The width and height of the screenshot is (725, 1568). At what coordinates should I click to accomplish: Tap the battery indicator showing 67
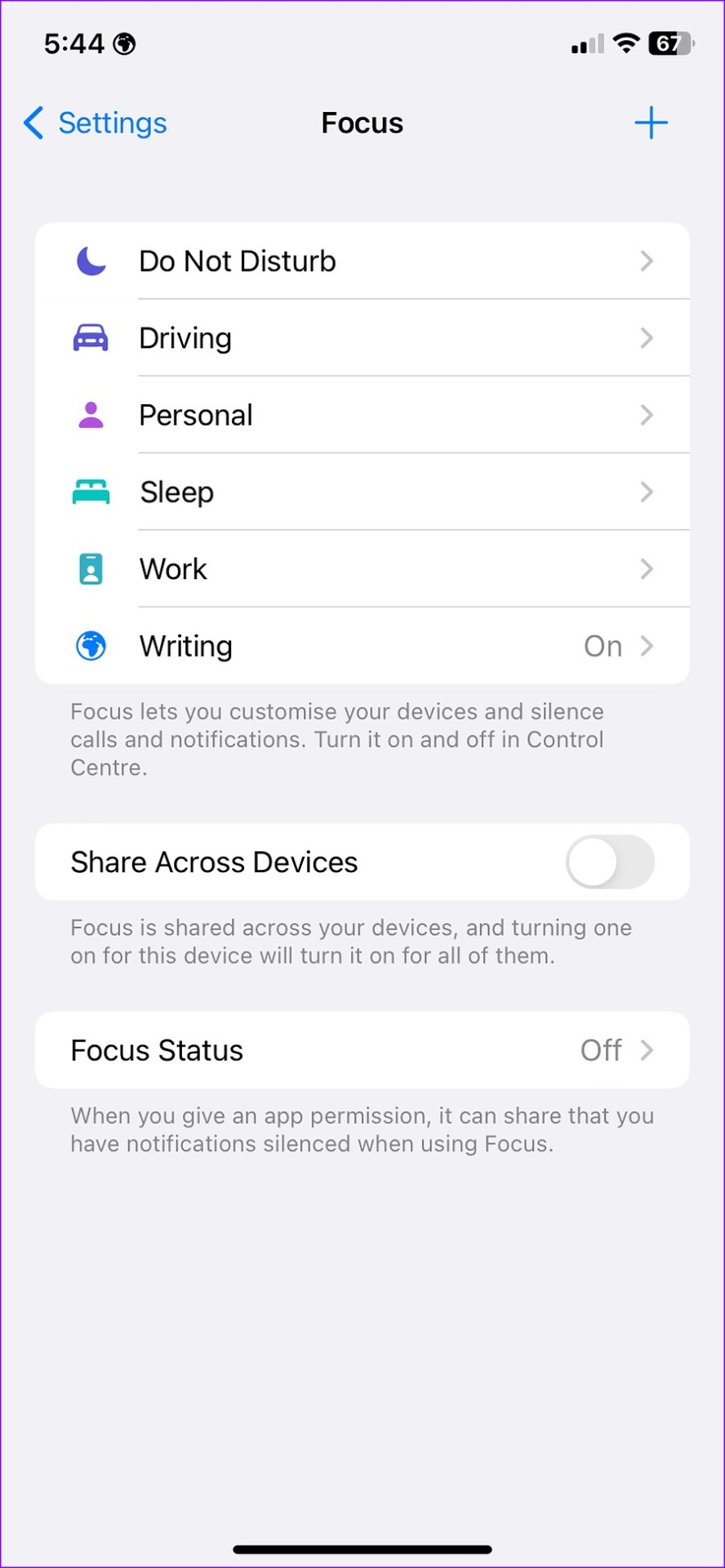point(668,43)
